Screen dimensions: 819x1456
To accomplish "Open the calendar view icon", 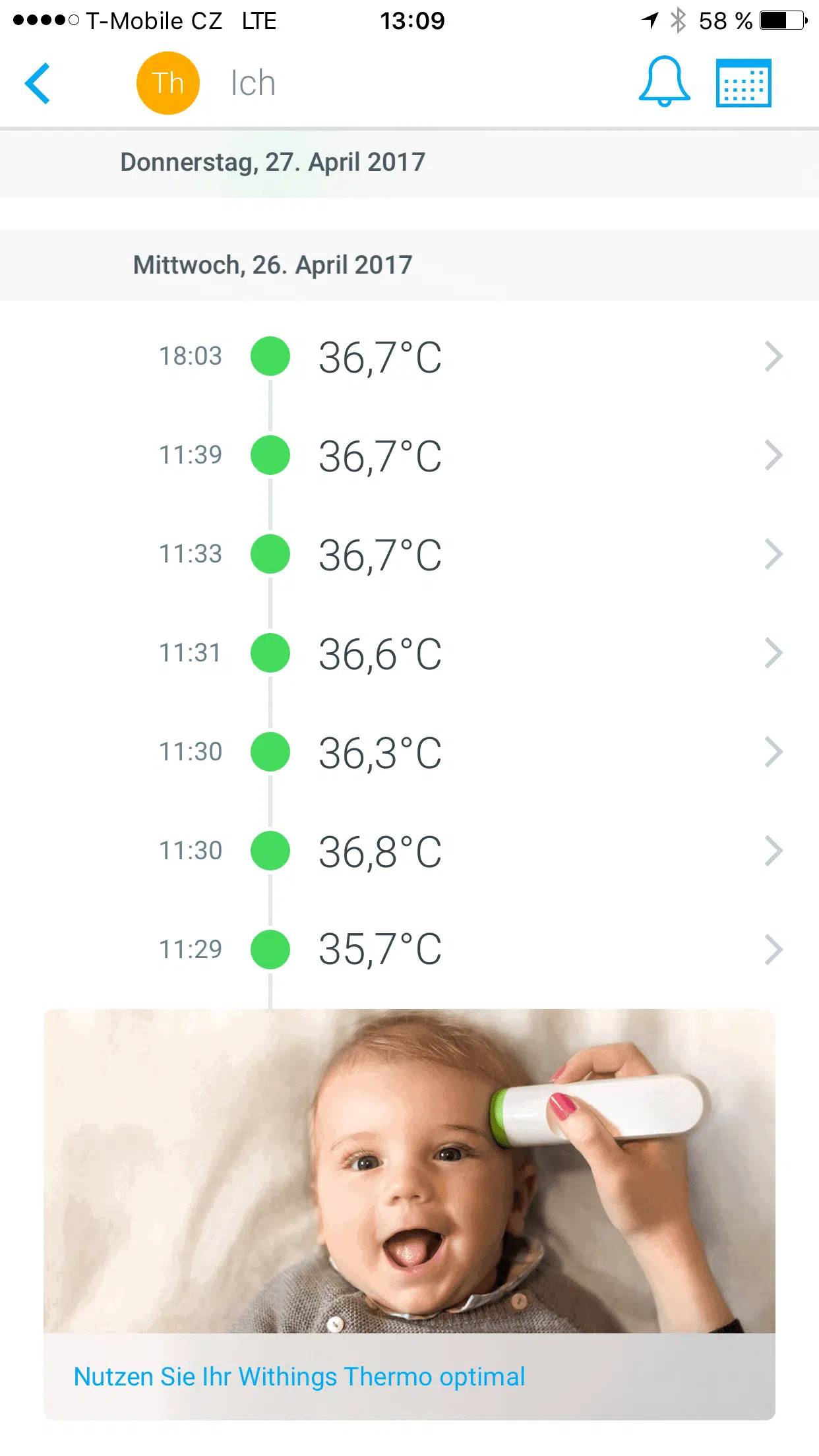I will [744, 83].
